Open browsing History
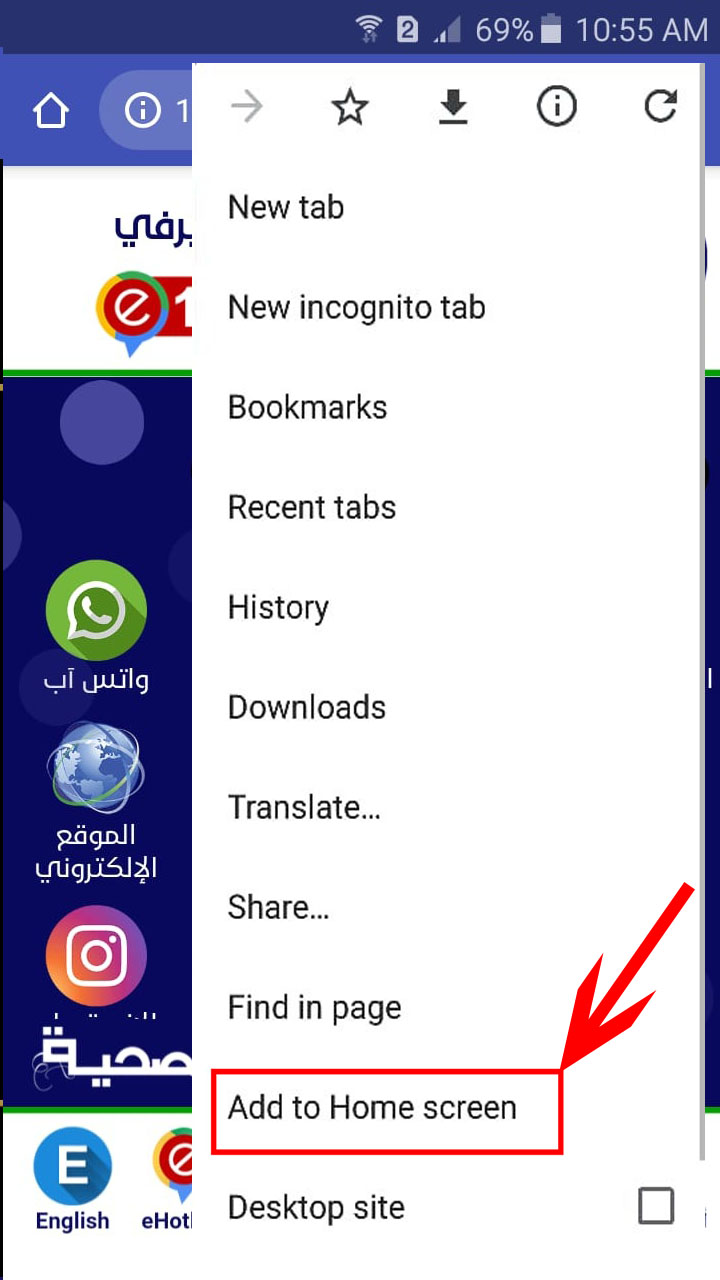 [278, 607]
